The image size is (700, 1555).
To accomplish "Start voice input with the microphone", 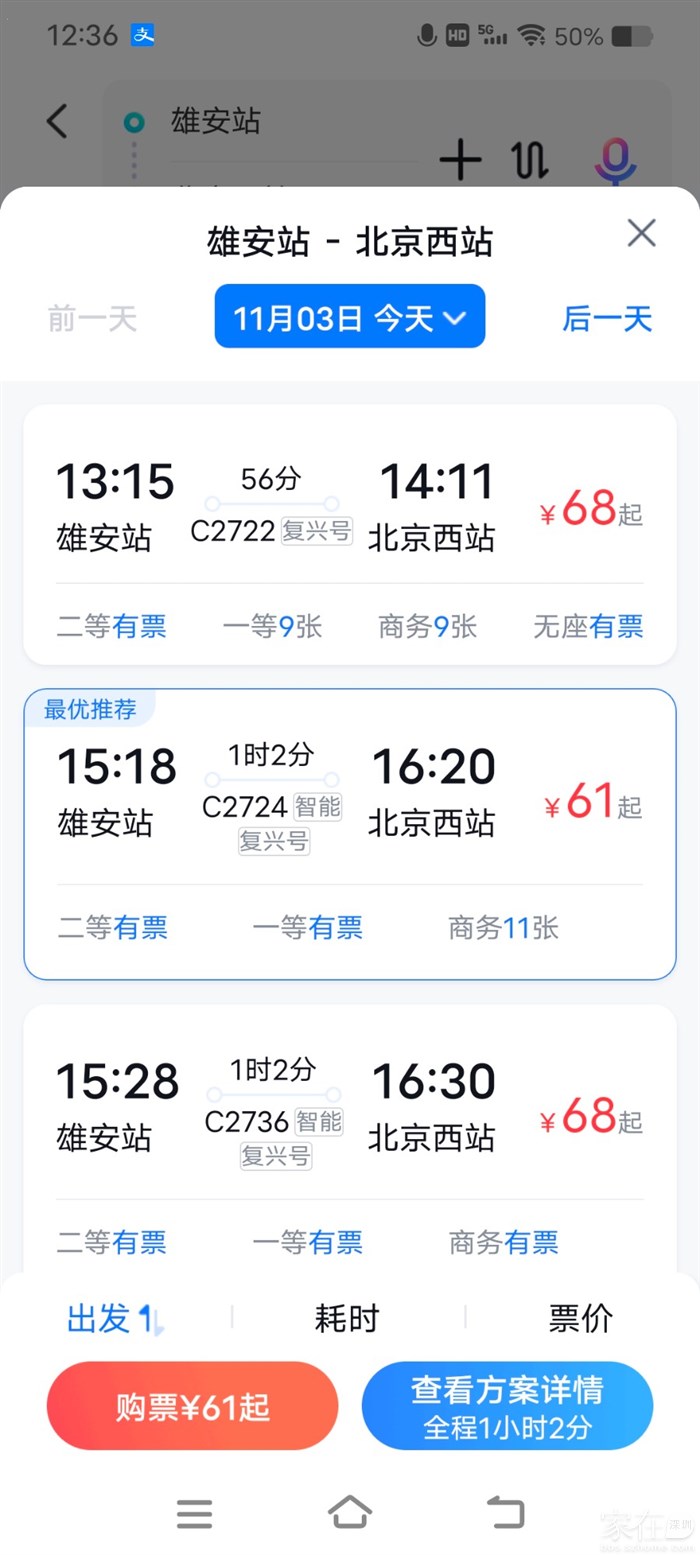I will point(614,160).
